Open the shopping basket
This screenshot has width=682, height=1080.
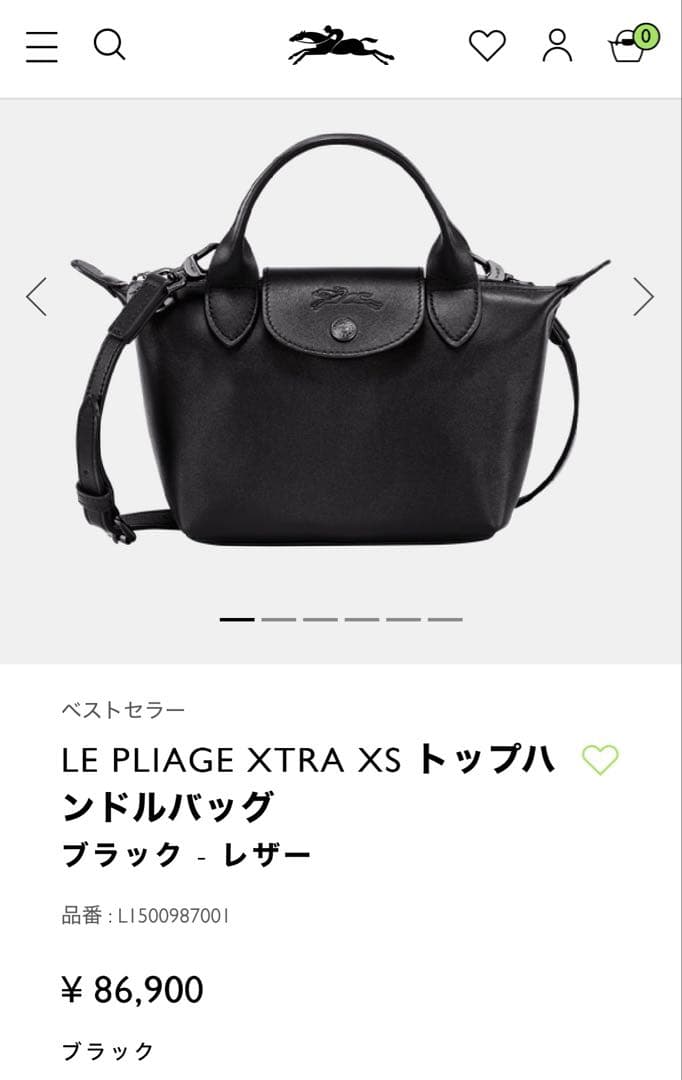point(630,46)
